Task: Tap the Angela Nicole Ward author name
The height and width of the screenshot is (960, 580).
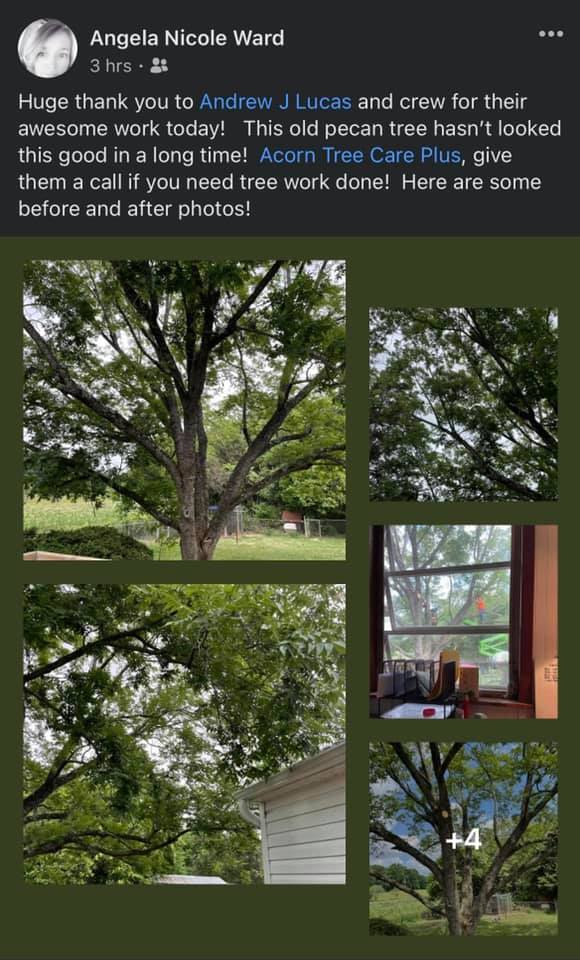Action: [187, 39]
